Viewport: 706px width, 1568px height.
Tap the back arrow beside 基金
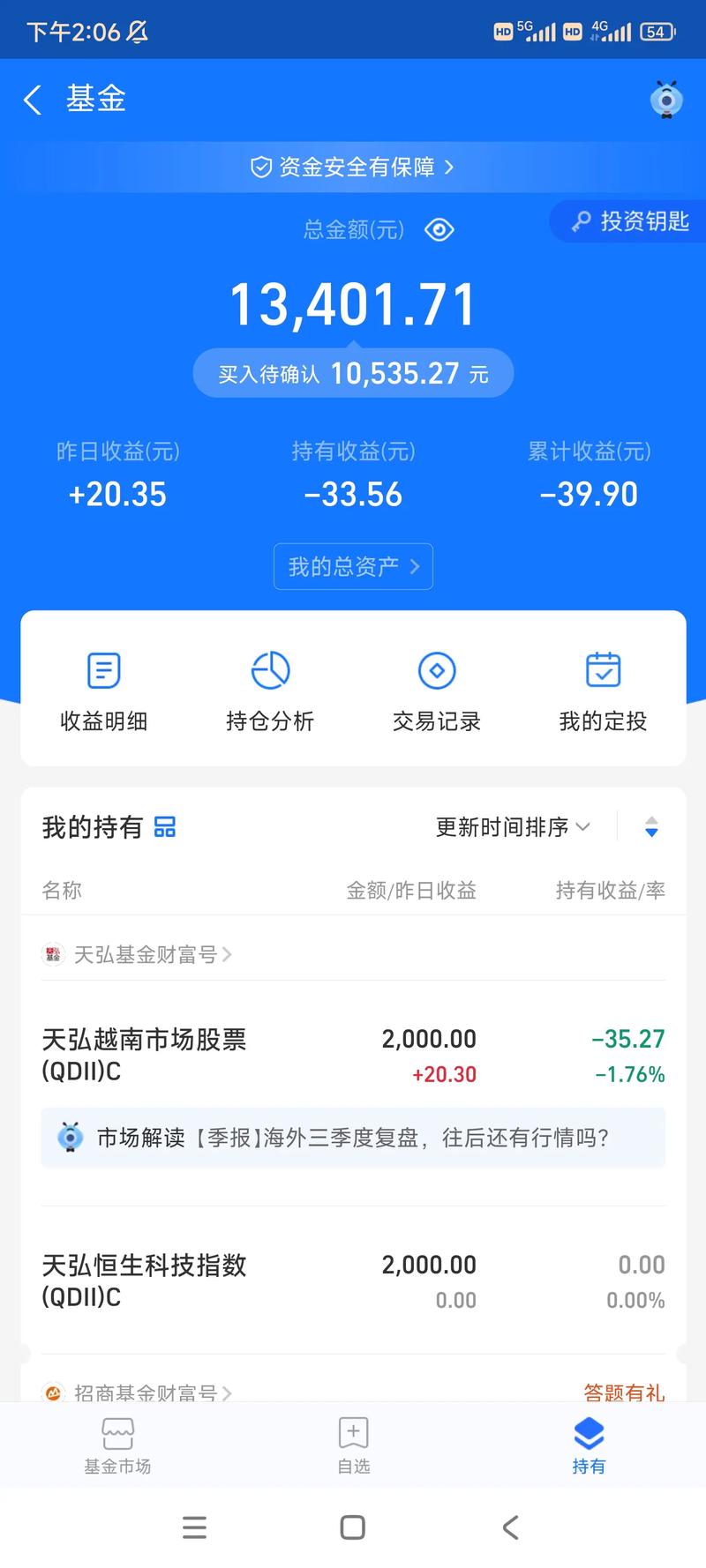coord(32,100)
